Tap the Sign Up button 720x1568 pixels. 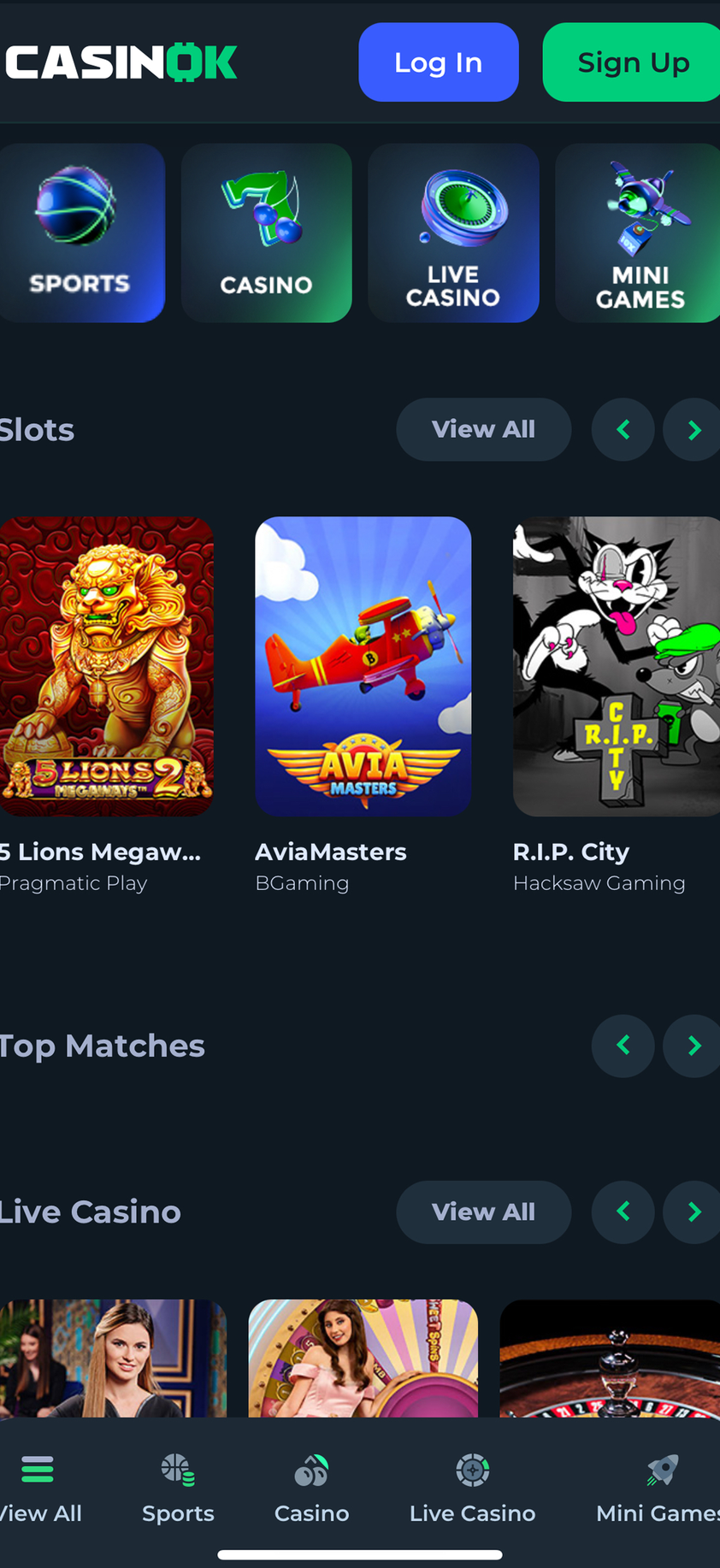632,62
